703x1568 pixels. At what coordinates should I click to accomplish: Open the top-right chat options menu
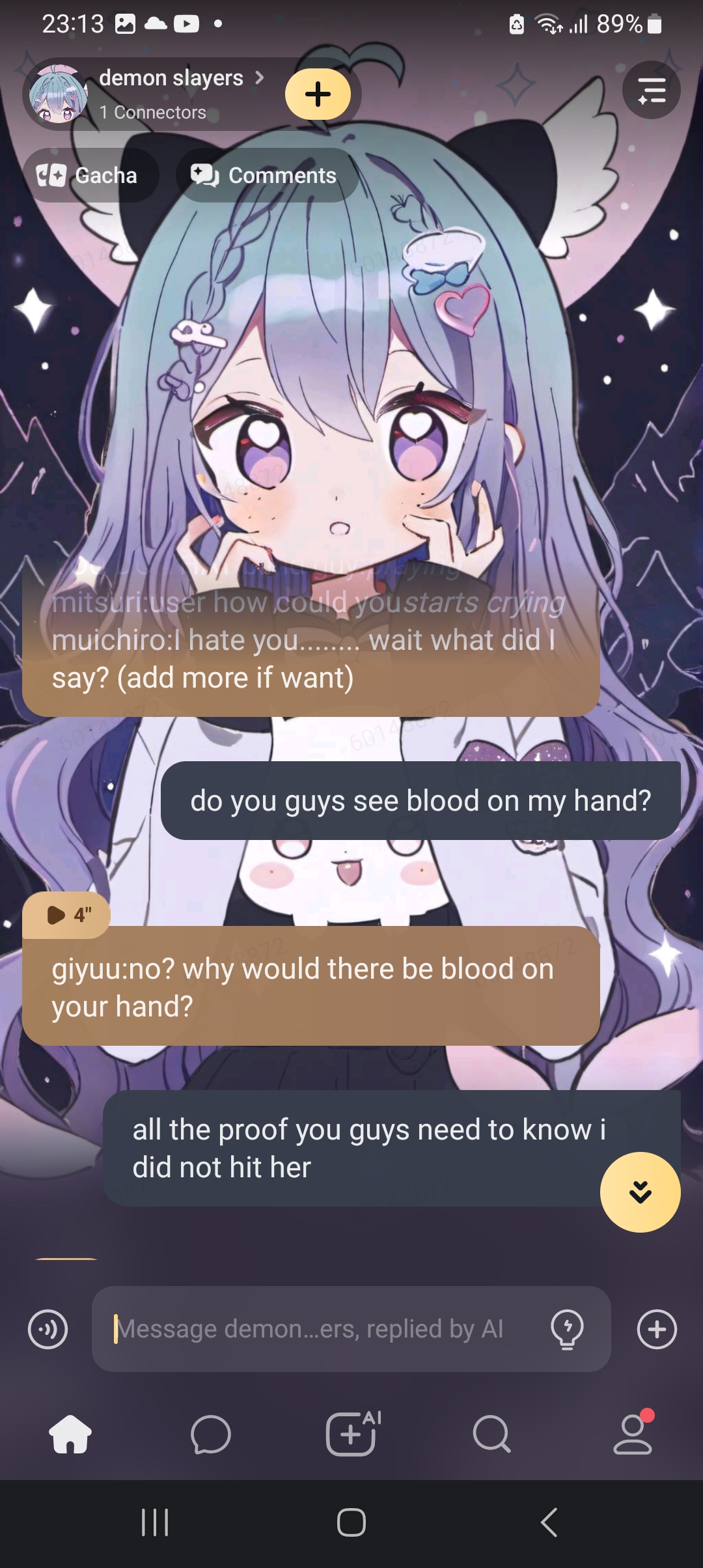click(x=651, y=91)
